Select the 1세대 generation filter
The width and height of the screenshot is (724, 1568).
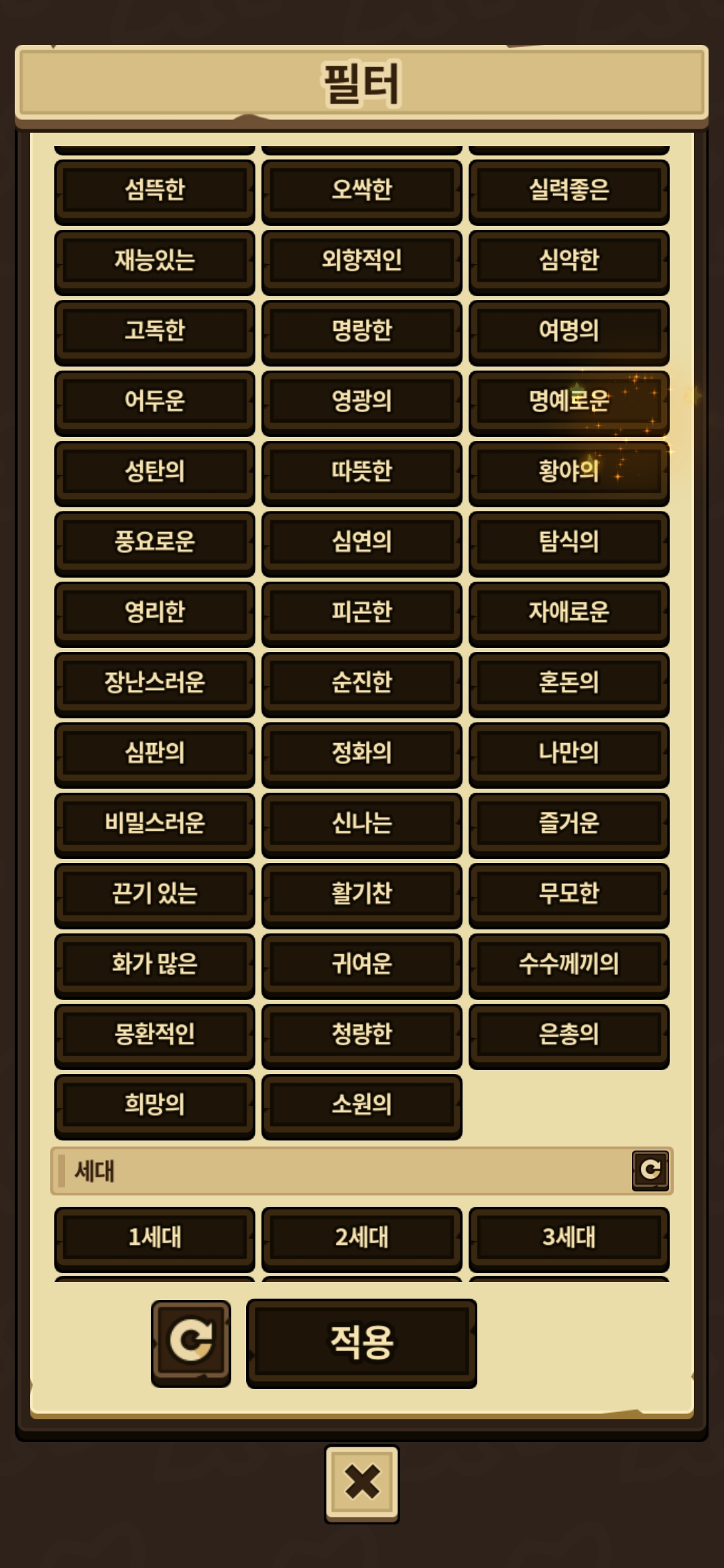[x=155, y=1238]
